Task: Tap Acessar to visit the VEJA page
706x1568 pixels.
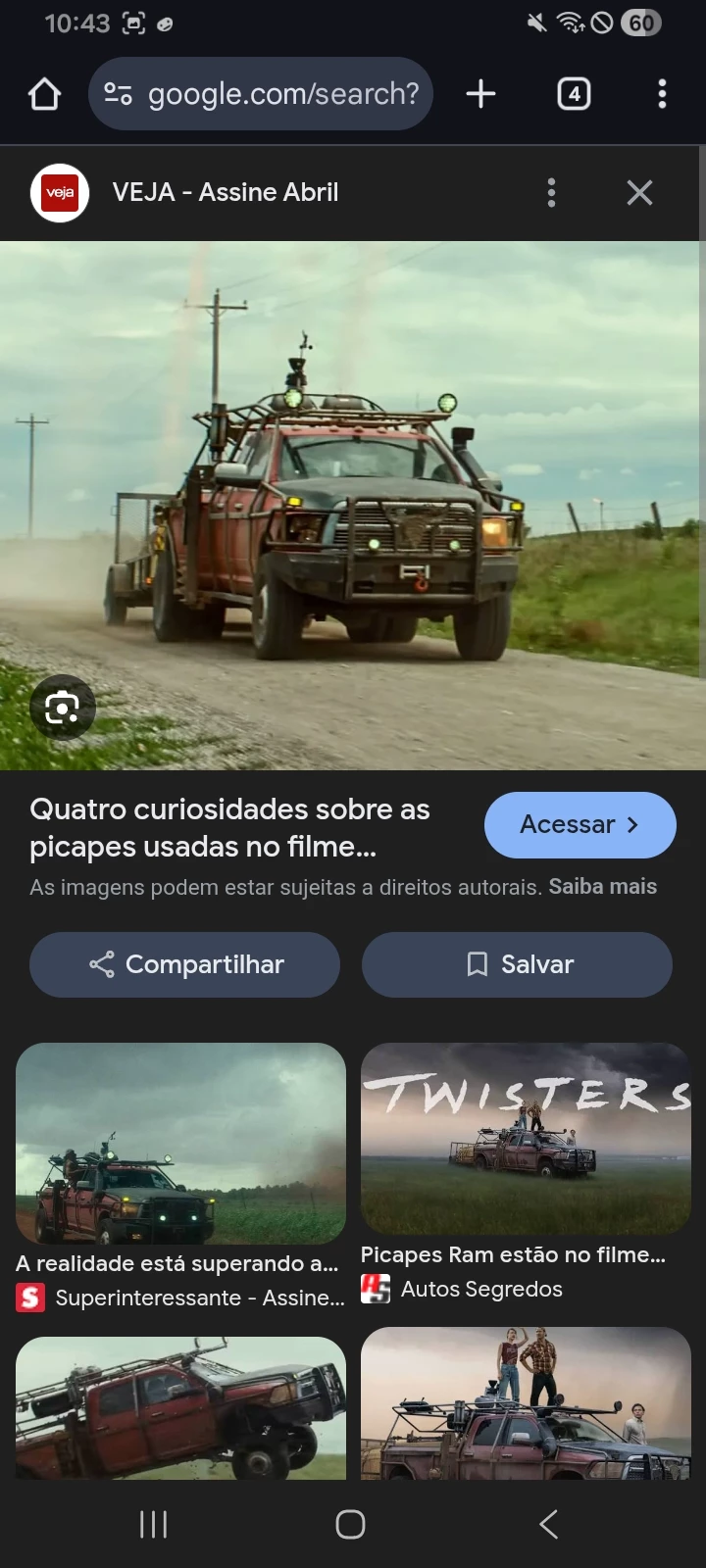Action: 580,825
